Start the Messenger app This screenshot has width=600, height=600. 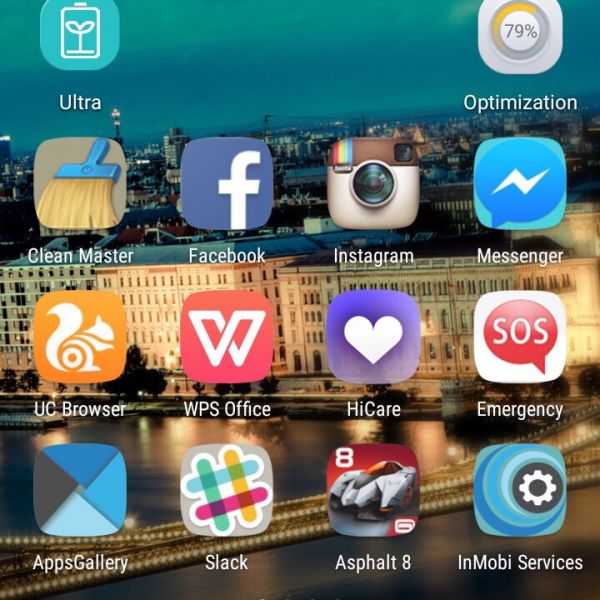520,185
